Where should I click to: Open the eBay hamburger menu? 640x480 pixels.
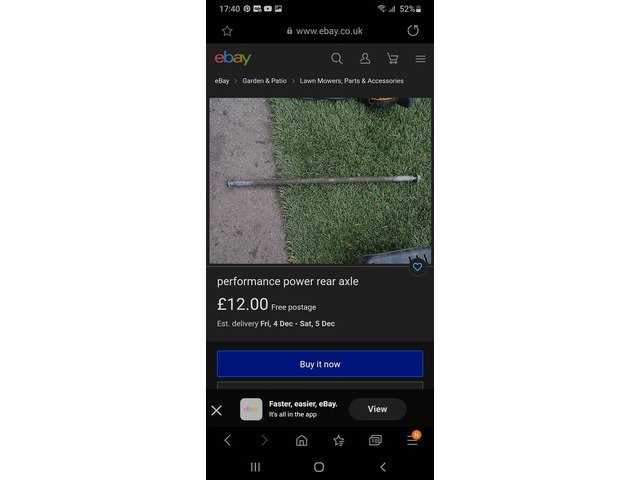click(420, 59)
